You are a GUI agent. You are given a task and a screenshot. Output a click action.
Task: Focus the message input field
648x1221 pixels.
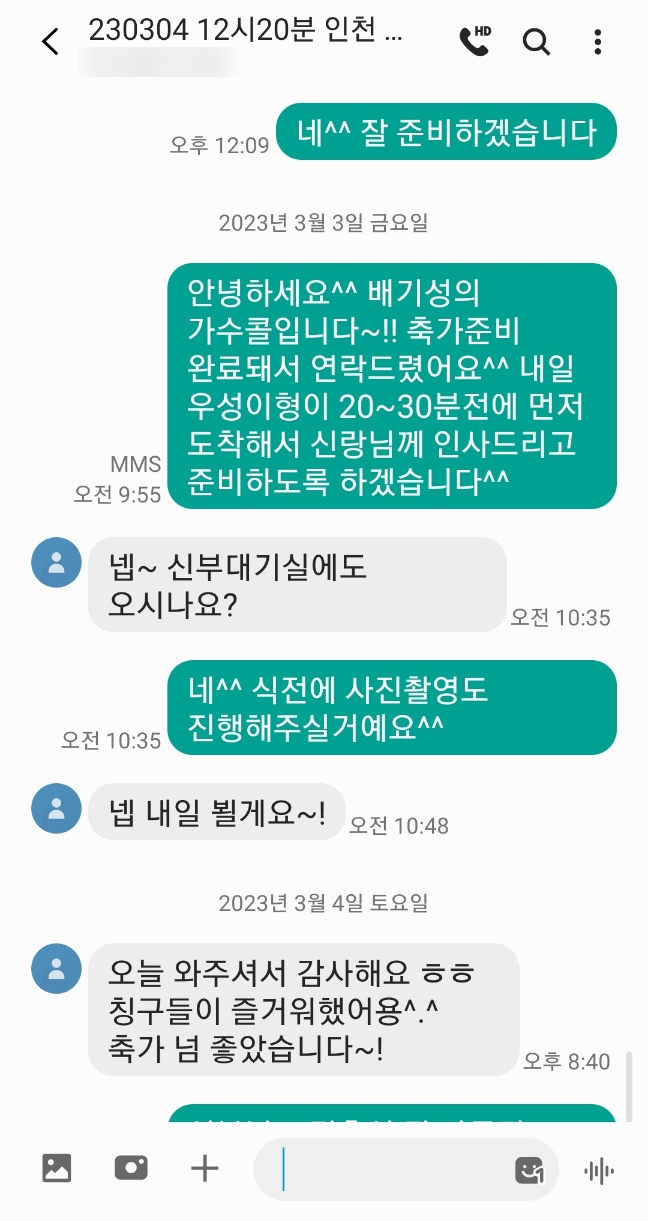pyautogui.click(x=390, y=1168)
